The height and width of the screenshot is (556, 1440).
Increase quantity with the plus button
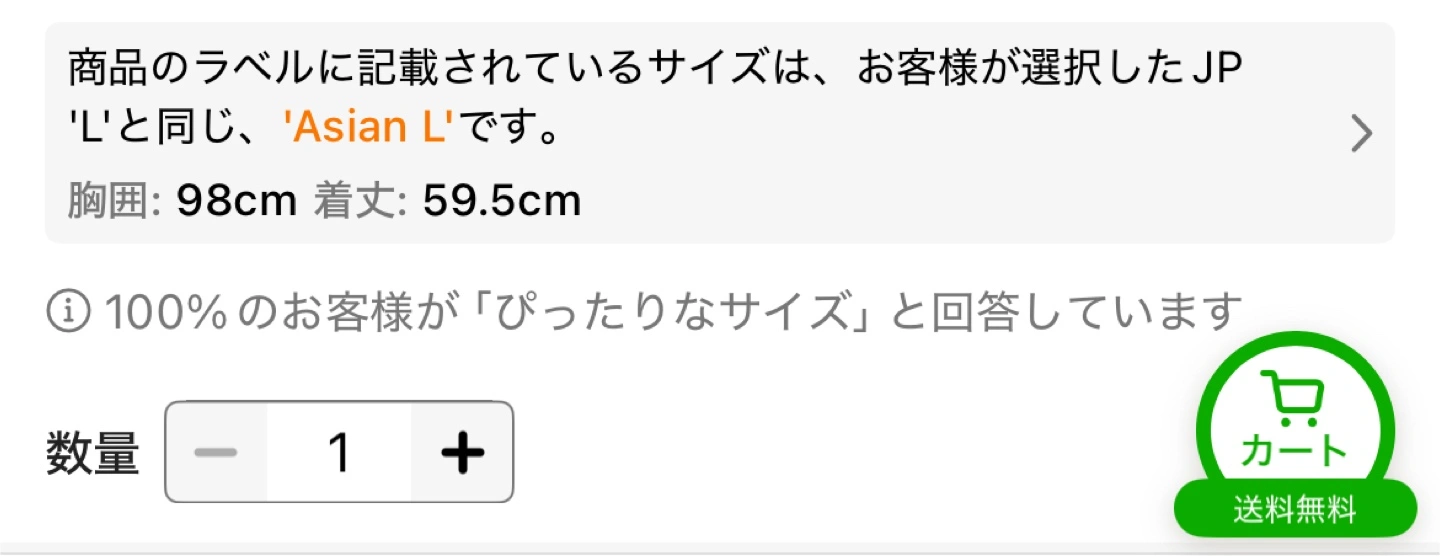[462, 453]
